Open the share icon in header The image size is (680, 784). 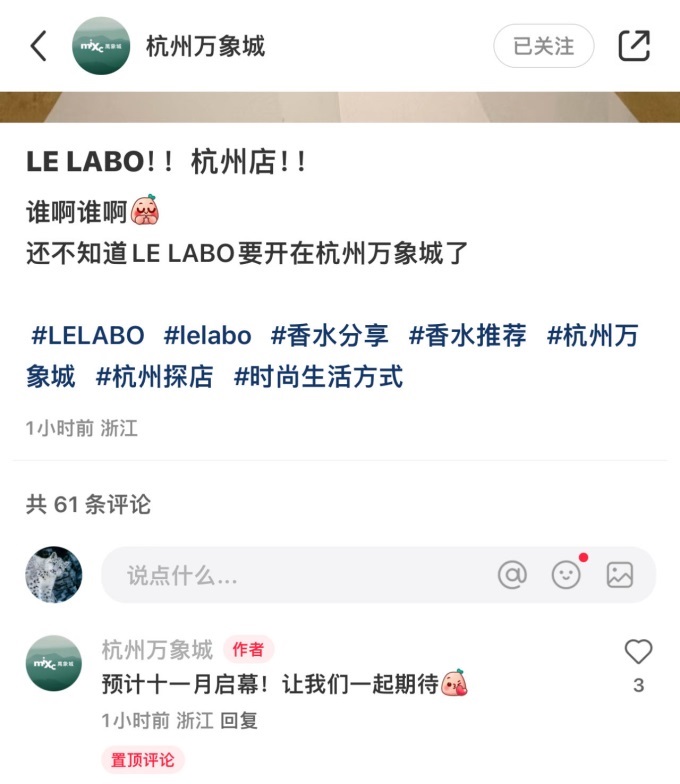(x=634, y=46)
